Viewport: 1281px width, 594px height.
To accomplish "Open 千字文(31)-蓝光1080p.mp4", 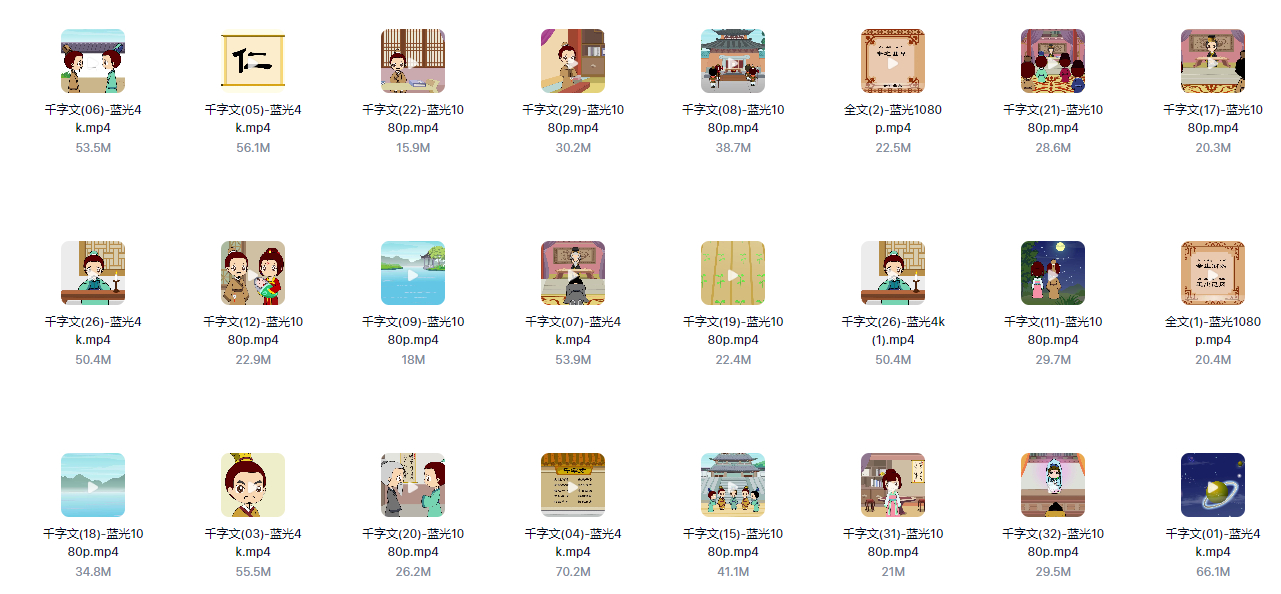I will 893,485.
